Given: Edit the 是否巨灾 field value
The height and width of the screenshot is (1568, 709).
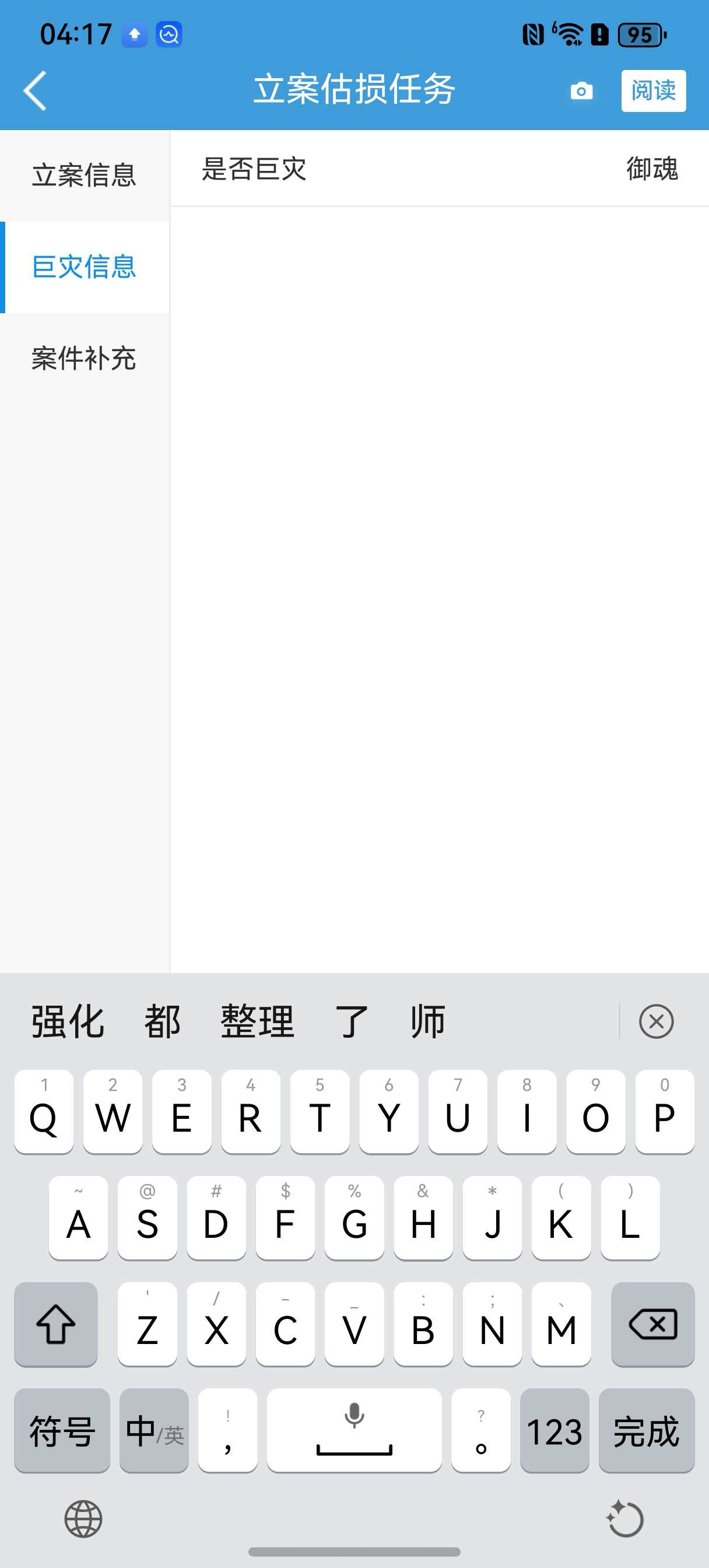Looking at the screenshot, I should [x=652, y=169].
